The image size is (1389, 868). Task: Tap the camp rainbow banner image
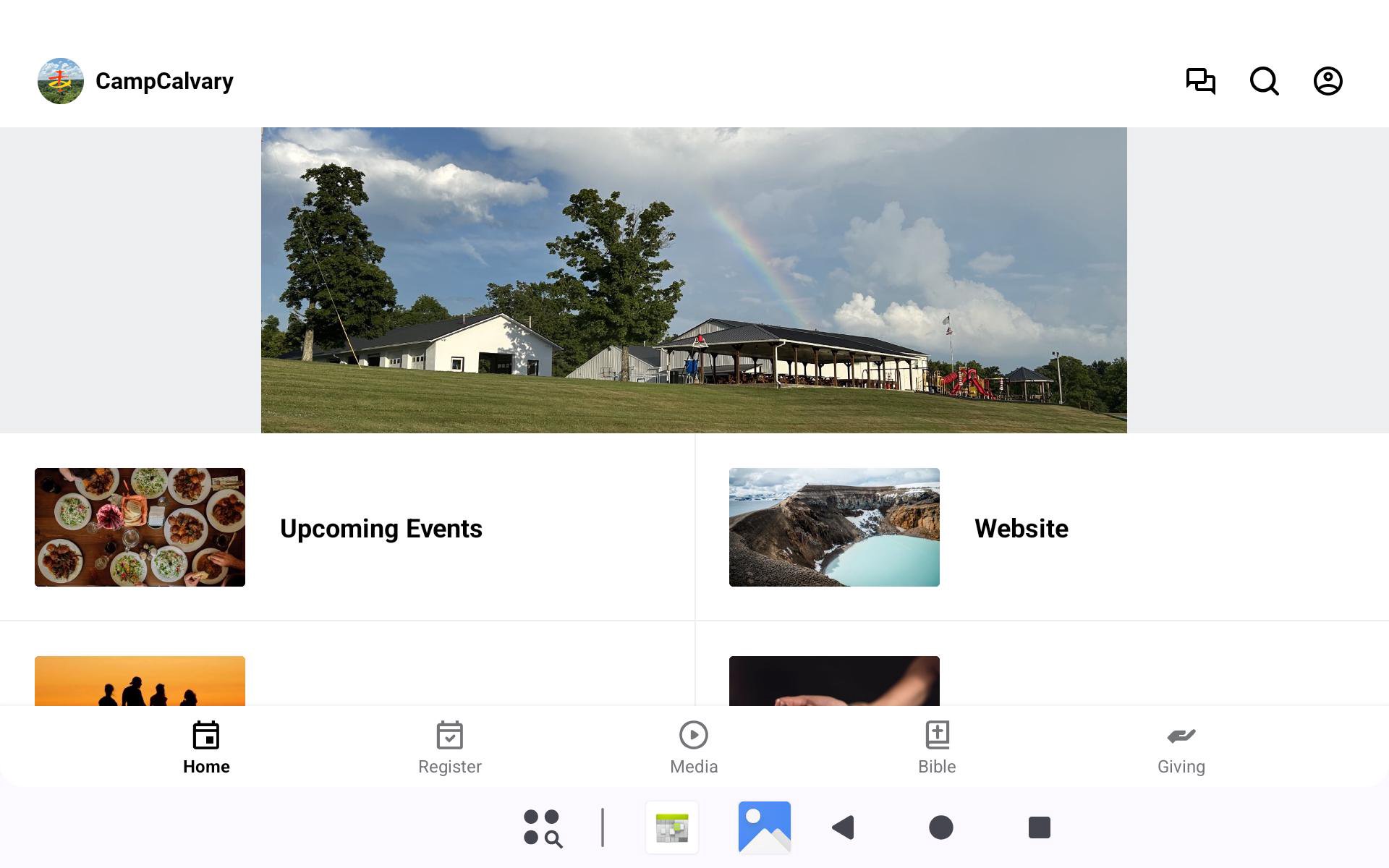[x=694, y=280]
